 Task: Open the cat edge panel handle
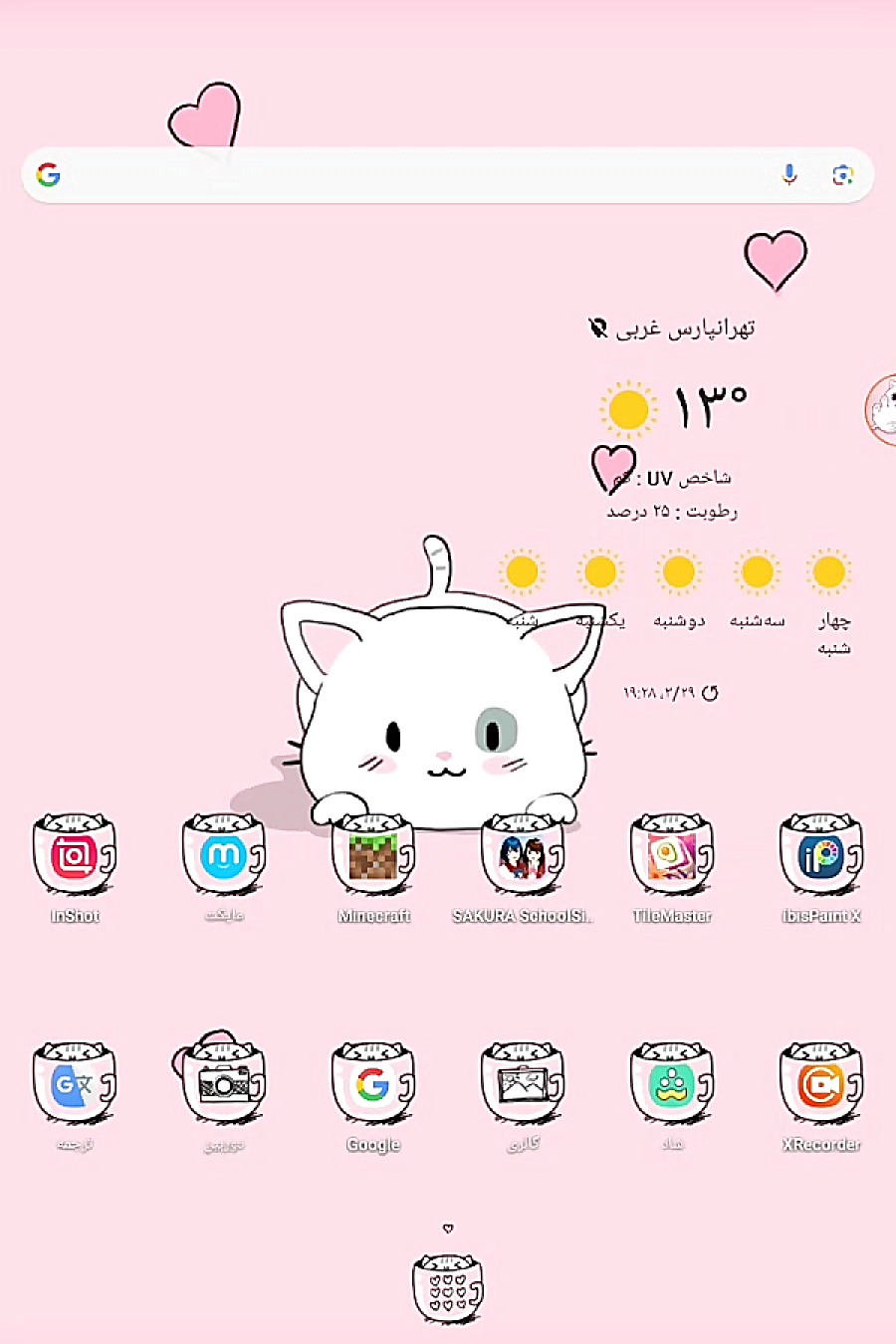coord(882,410)
